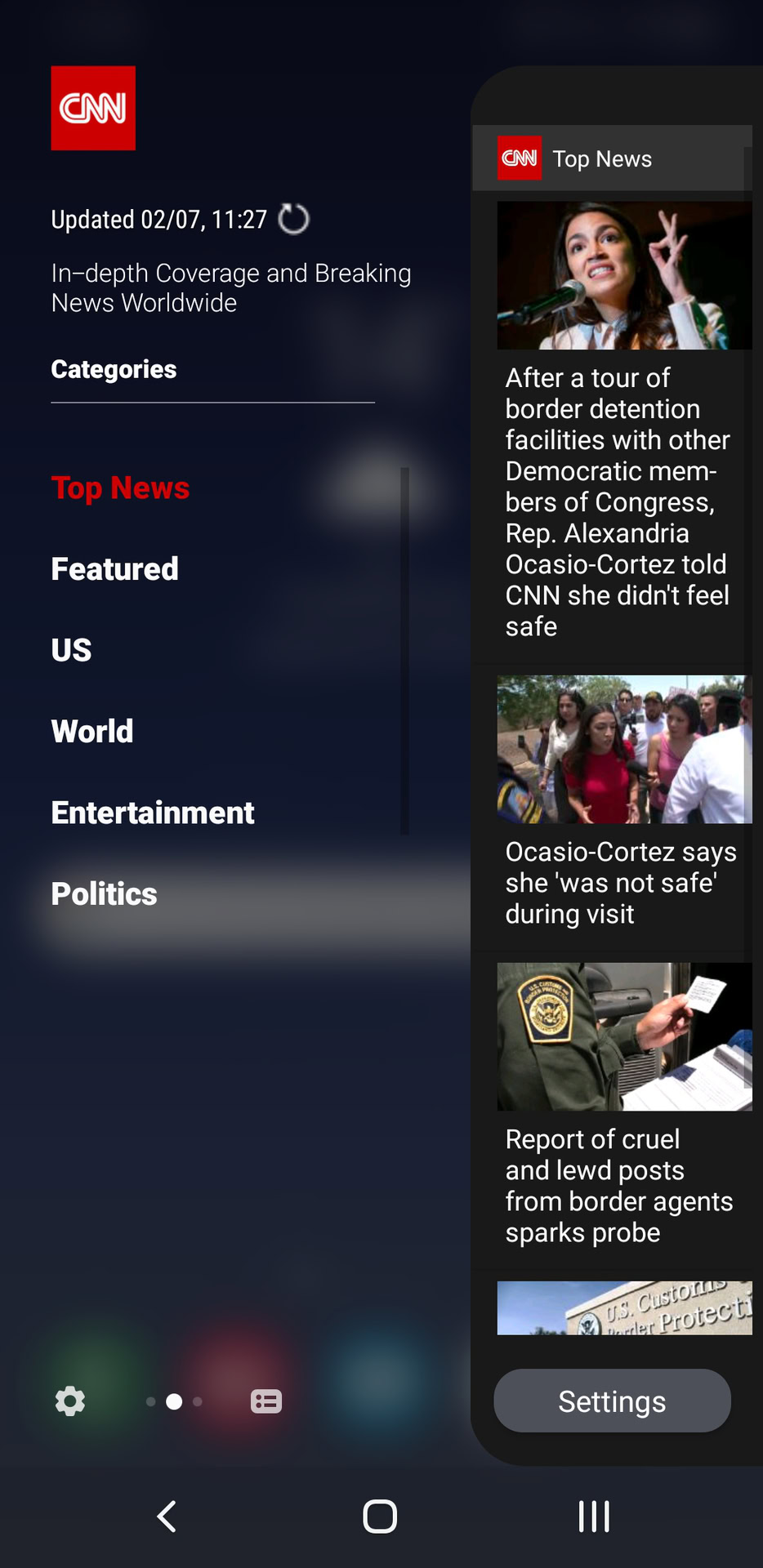Open the list view icon

266,1401
